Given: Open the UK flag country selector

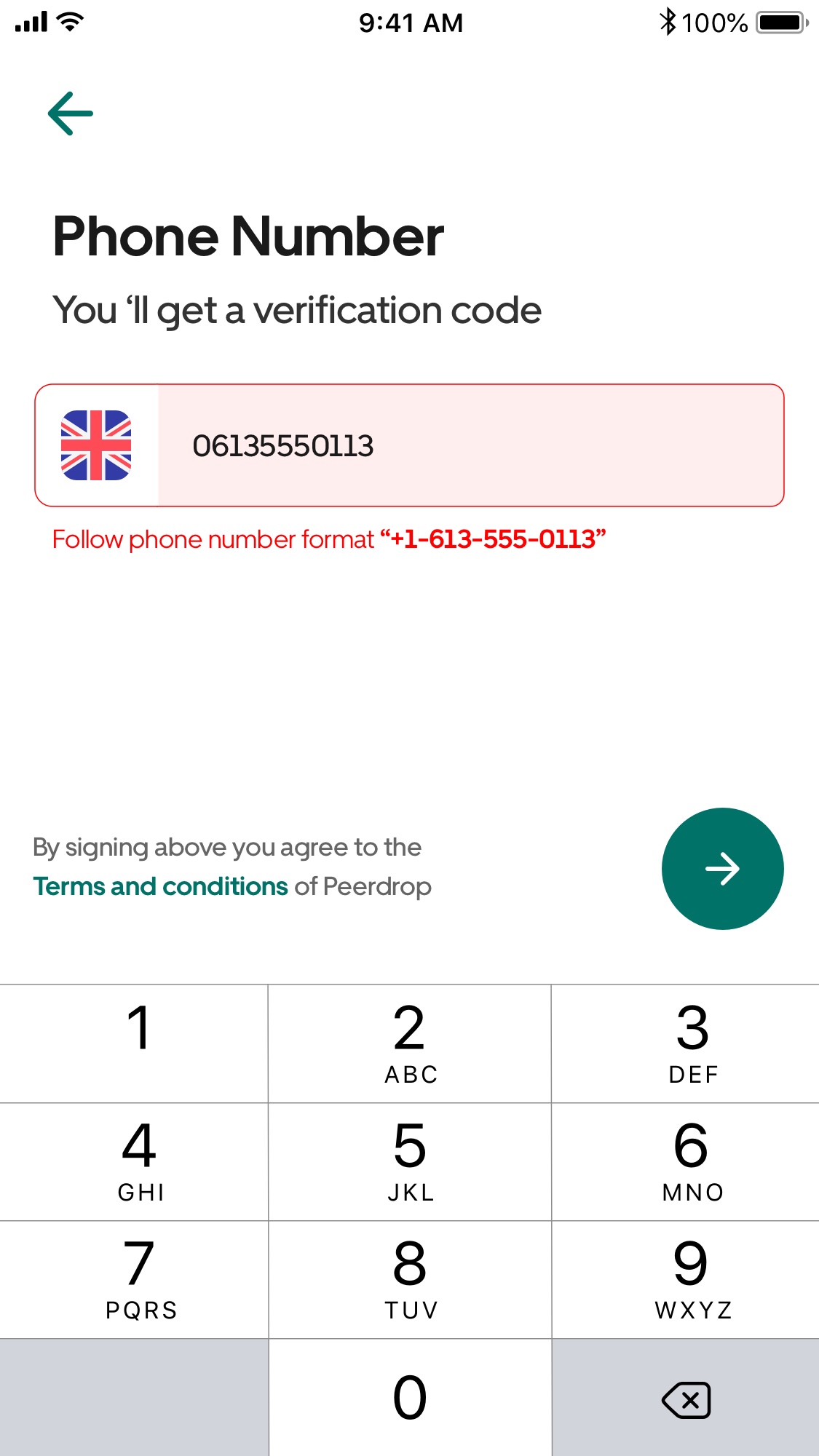Looking at the screenshot, I should [96, 445].
